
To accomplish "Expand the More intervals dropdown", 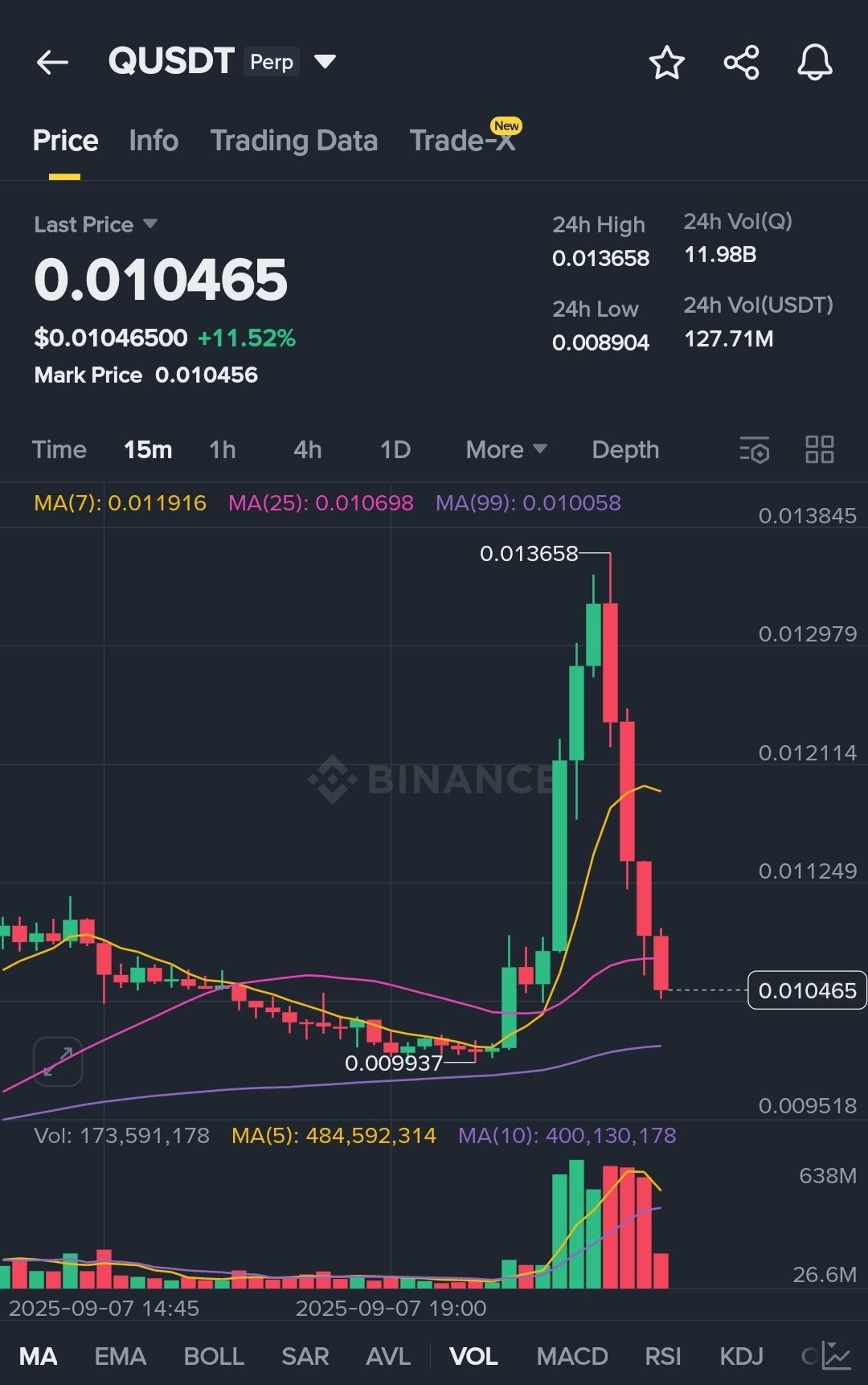I will [x=506, y=449].
